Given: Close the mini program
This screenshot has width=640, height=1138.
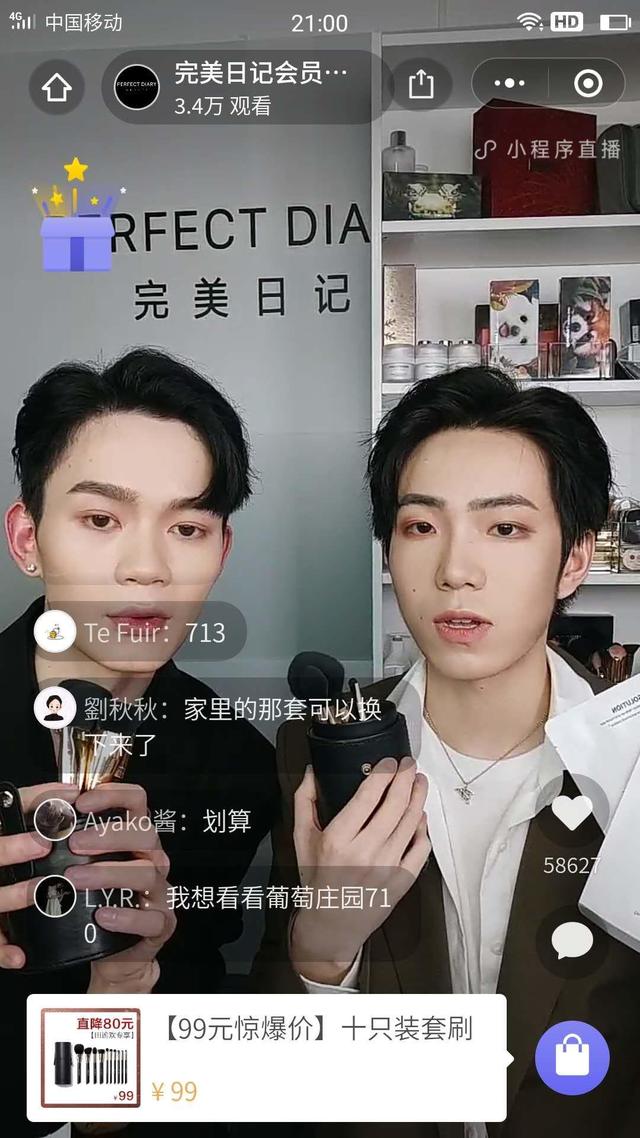Looking at the screenshot, I should [588, 83].
